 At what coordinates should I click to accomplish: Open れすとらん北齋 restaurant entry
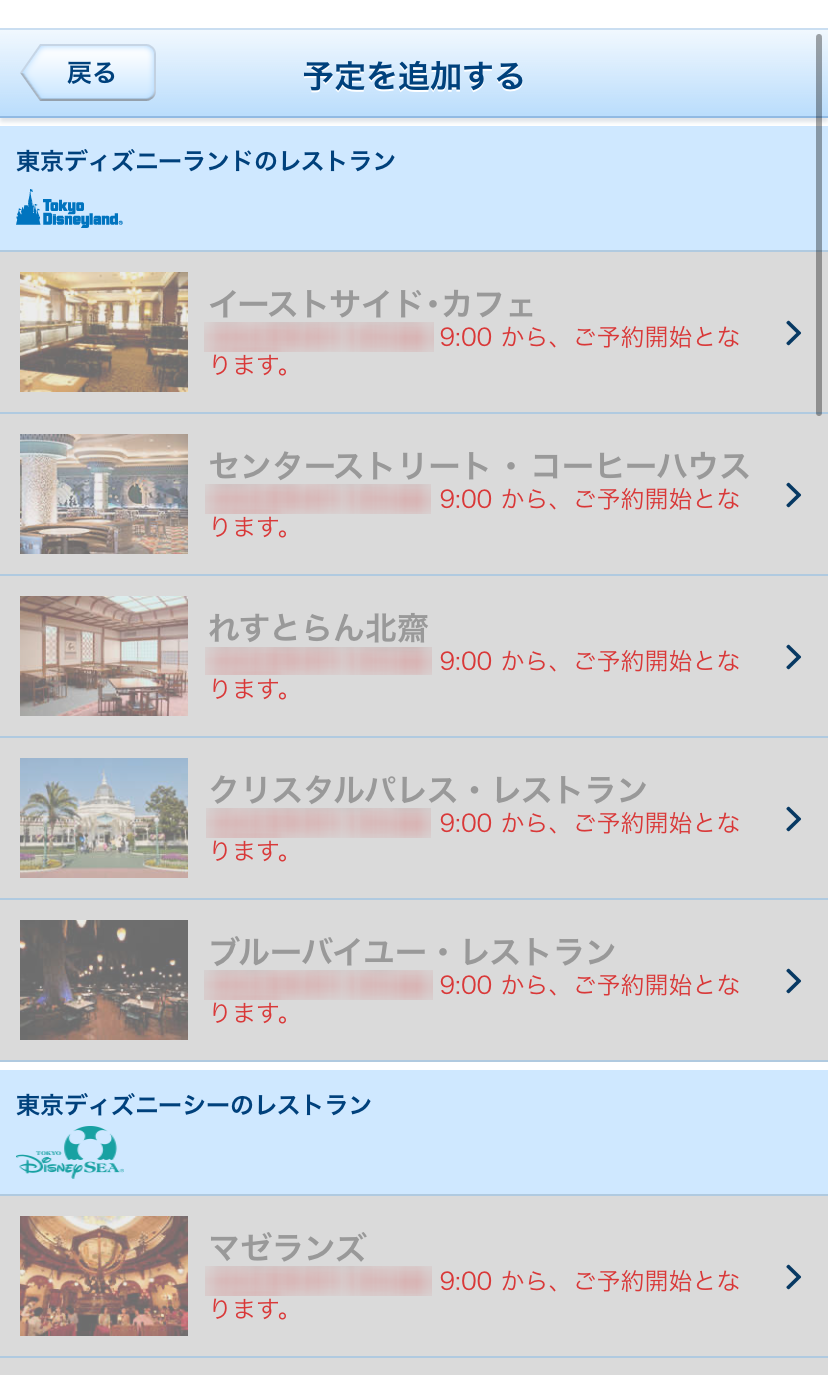tap(413, 656)
